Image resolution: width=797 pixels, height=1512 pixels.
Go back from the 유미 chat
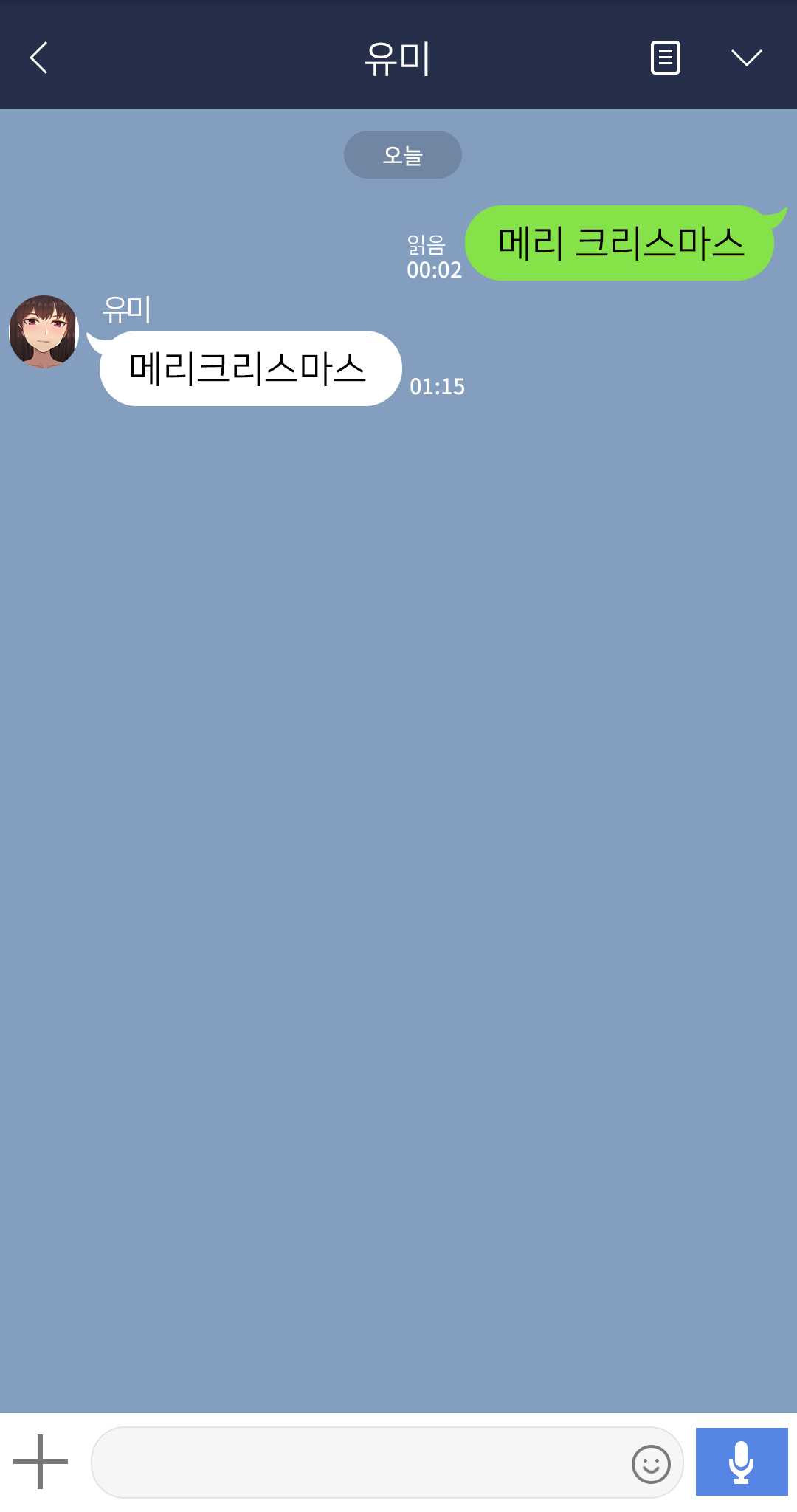coord(39,58)
